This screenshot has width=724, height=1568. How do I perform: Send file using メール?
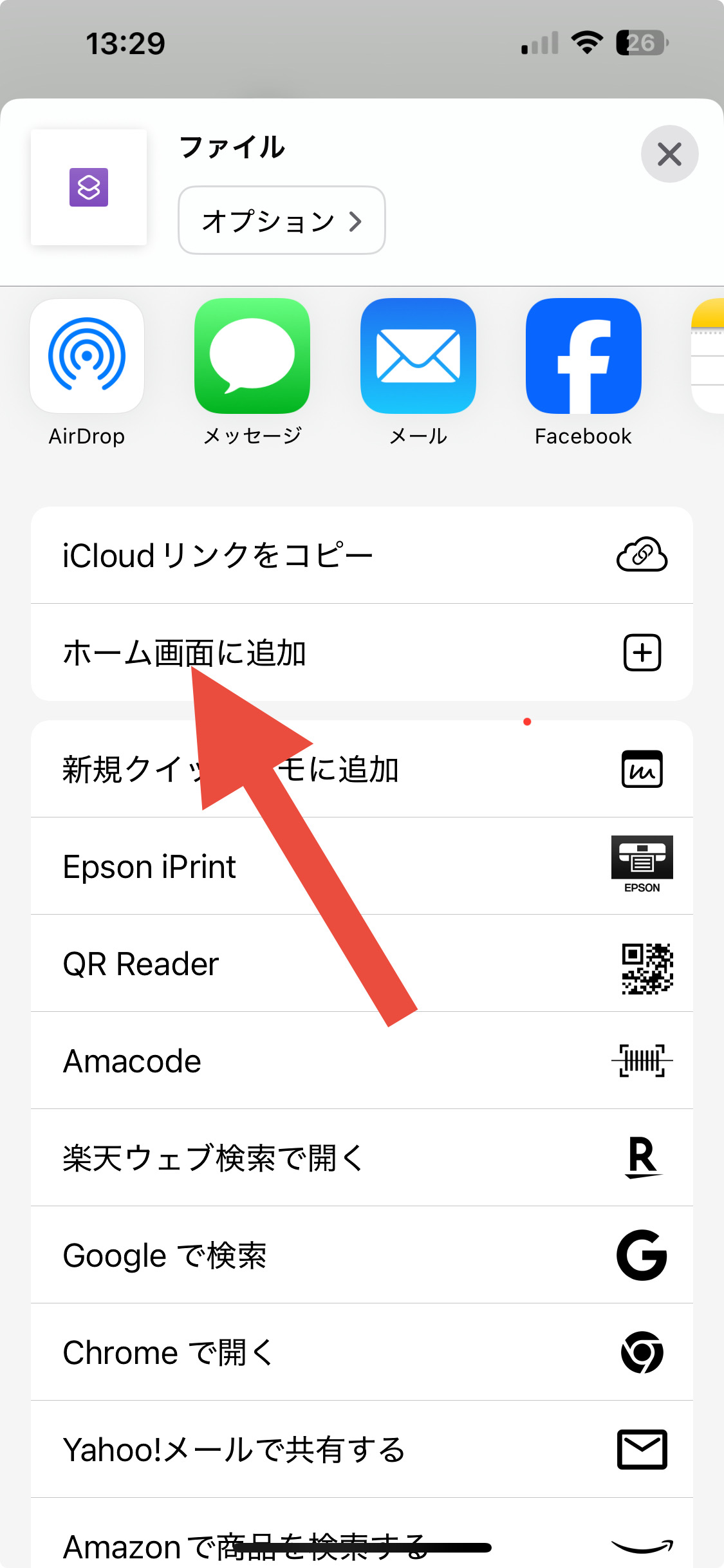tap(418, 373)
